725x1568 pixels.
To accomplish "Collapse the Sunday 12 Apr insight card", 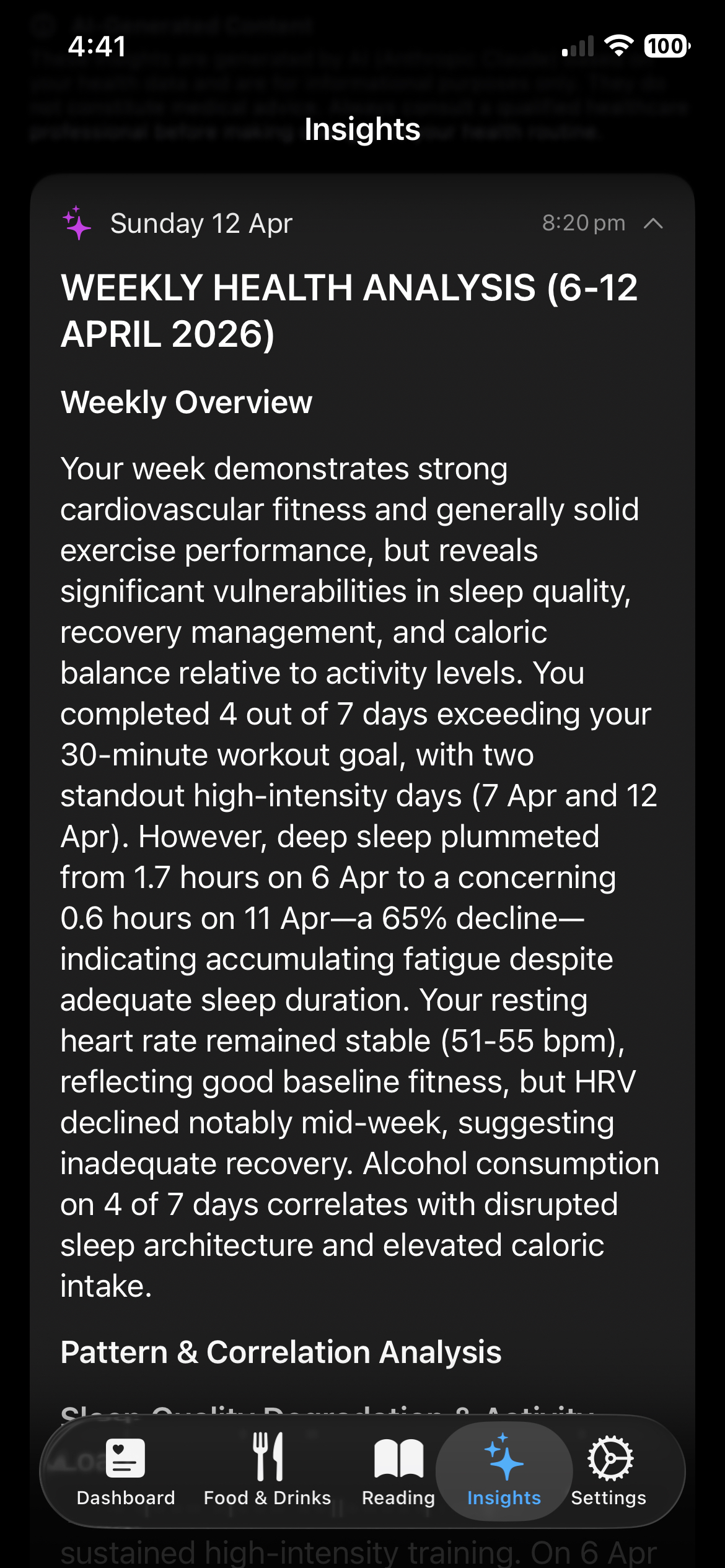I will (x=653, y=224).
